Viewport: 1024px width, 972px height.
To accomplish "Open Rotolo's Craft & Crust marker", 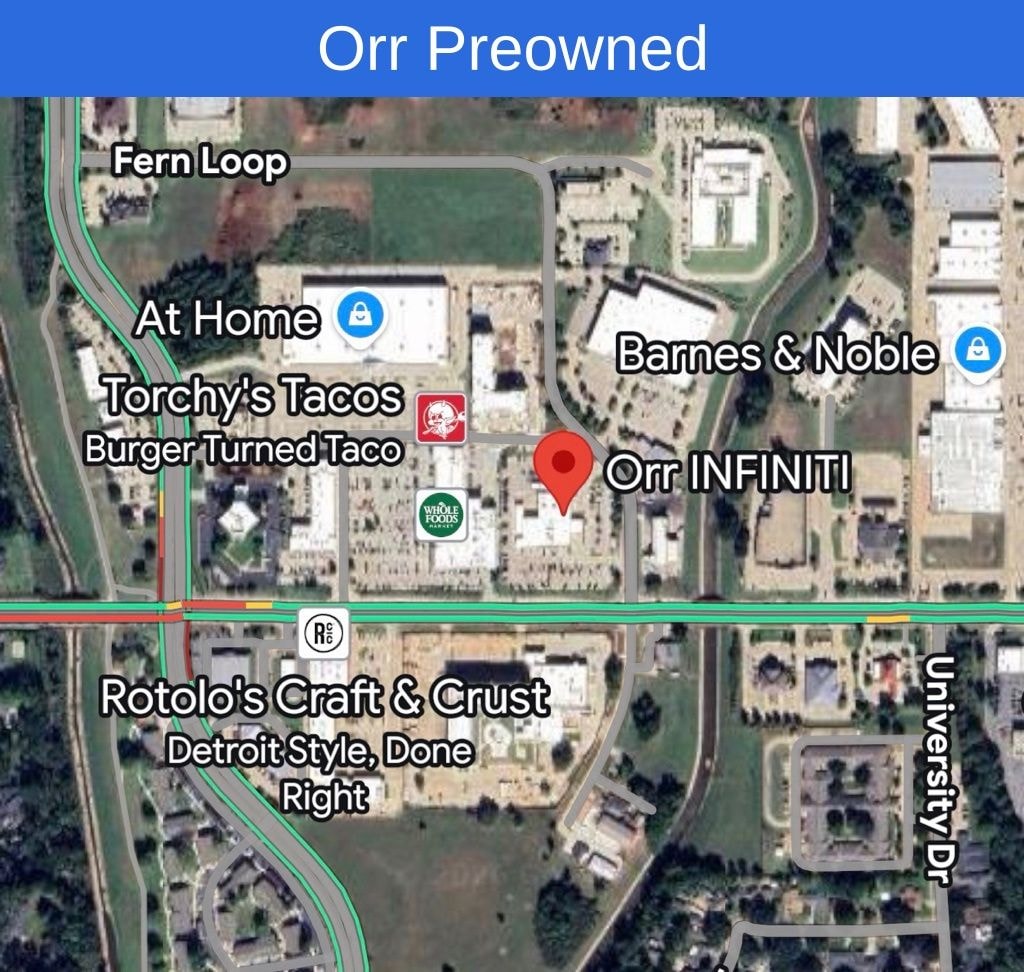I will click(323, 632).
